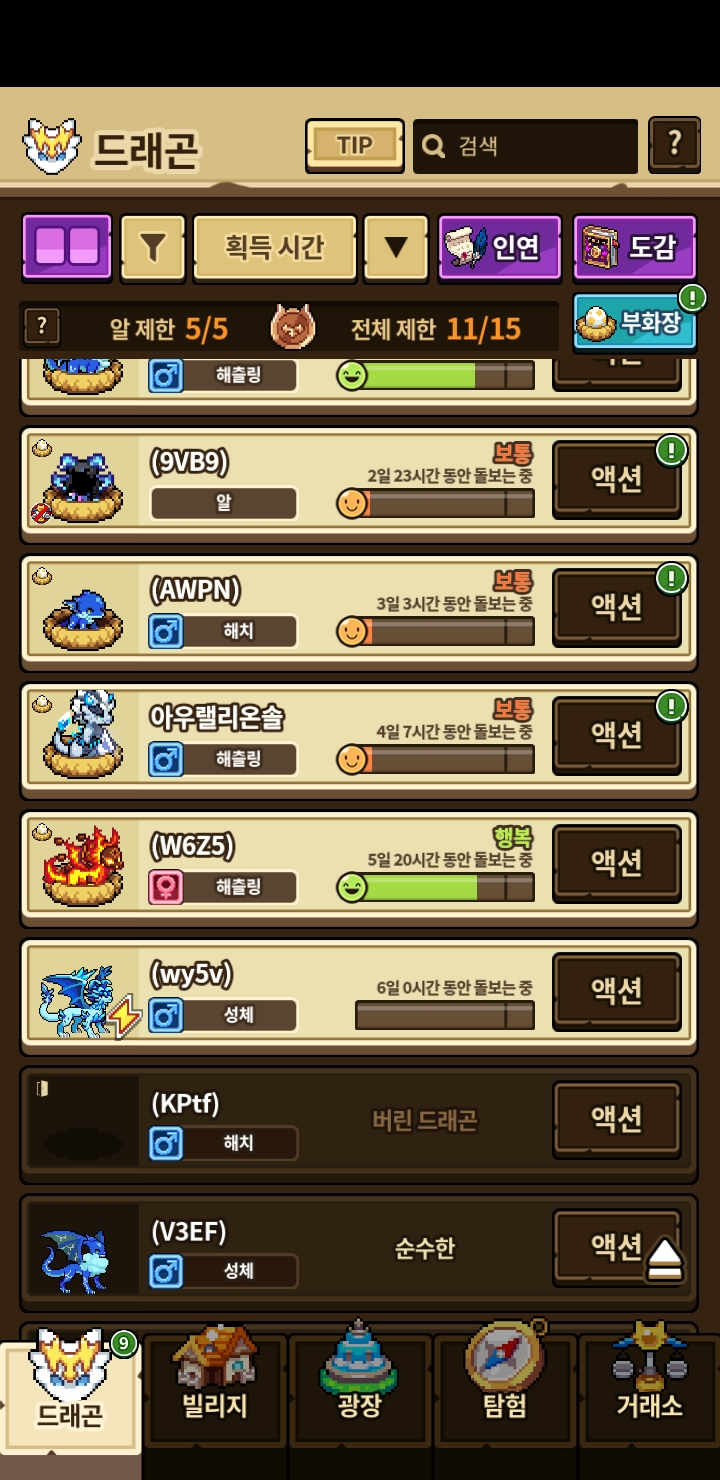Tap the question mark beside 알 제한

(41, 326)
